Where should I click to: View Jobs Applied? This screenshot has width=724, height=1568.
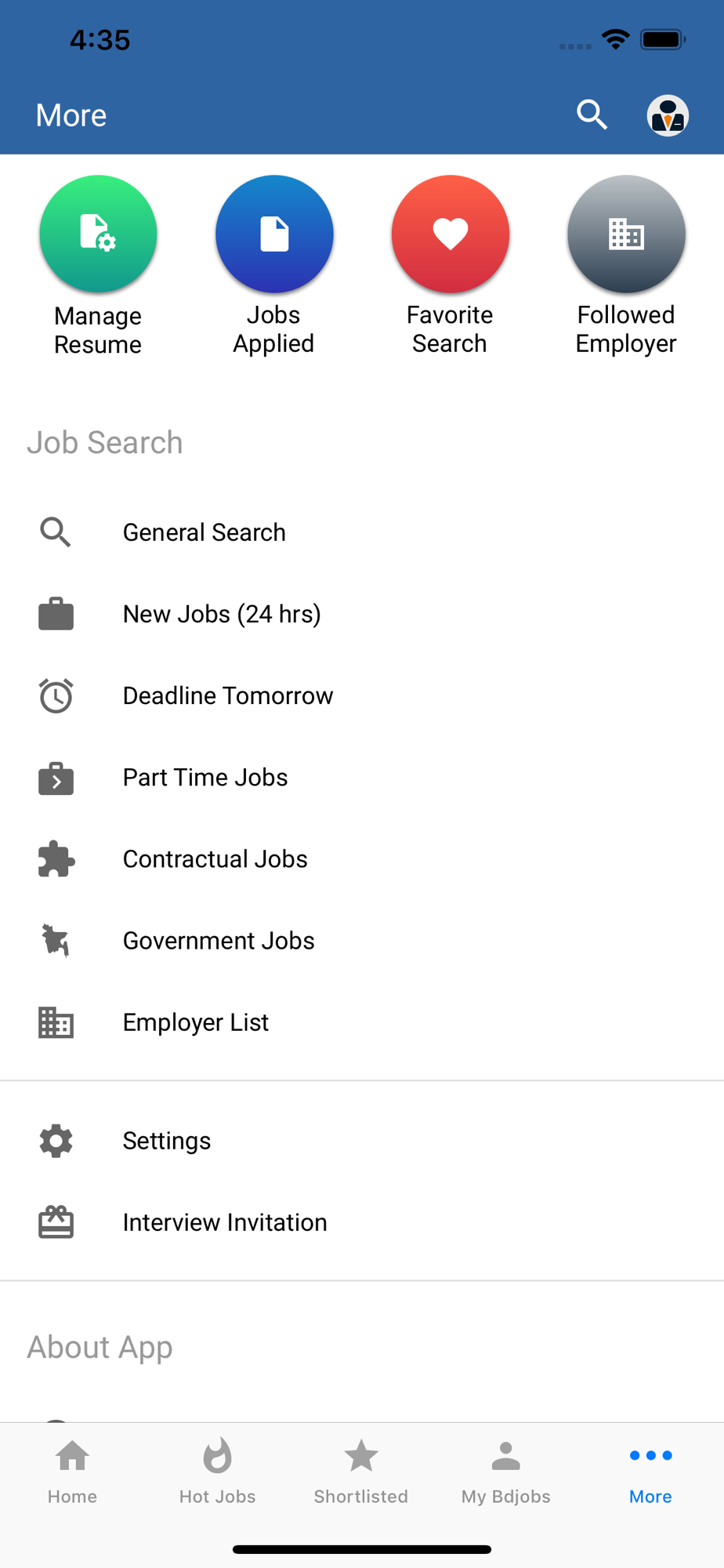pos(274,266)
